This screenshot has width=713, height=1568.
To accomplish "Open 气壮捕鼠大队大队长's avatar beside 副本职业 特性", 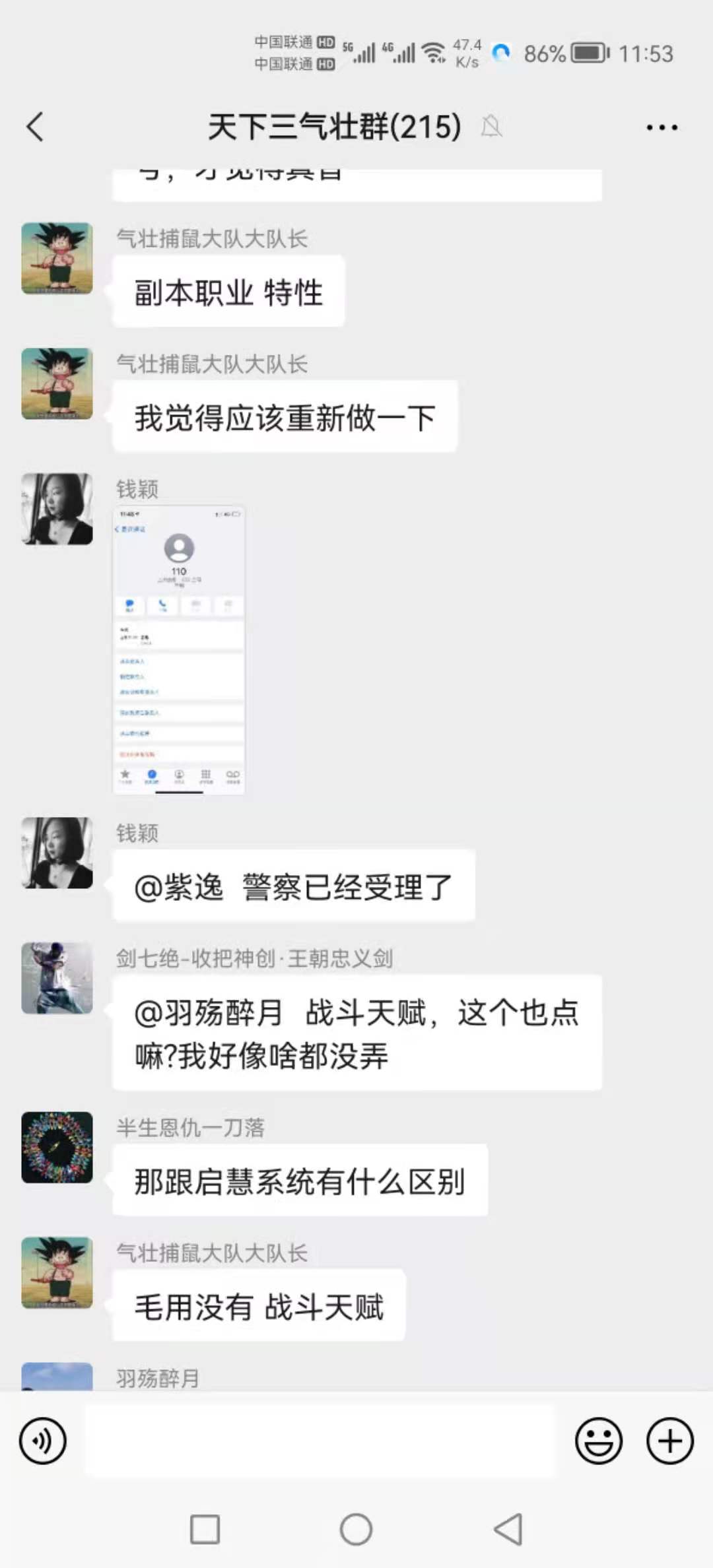I will (57, 258).
